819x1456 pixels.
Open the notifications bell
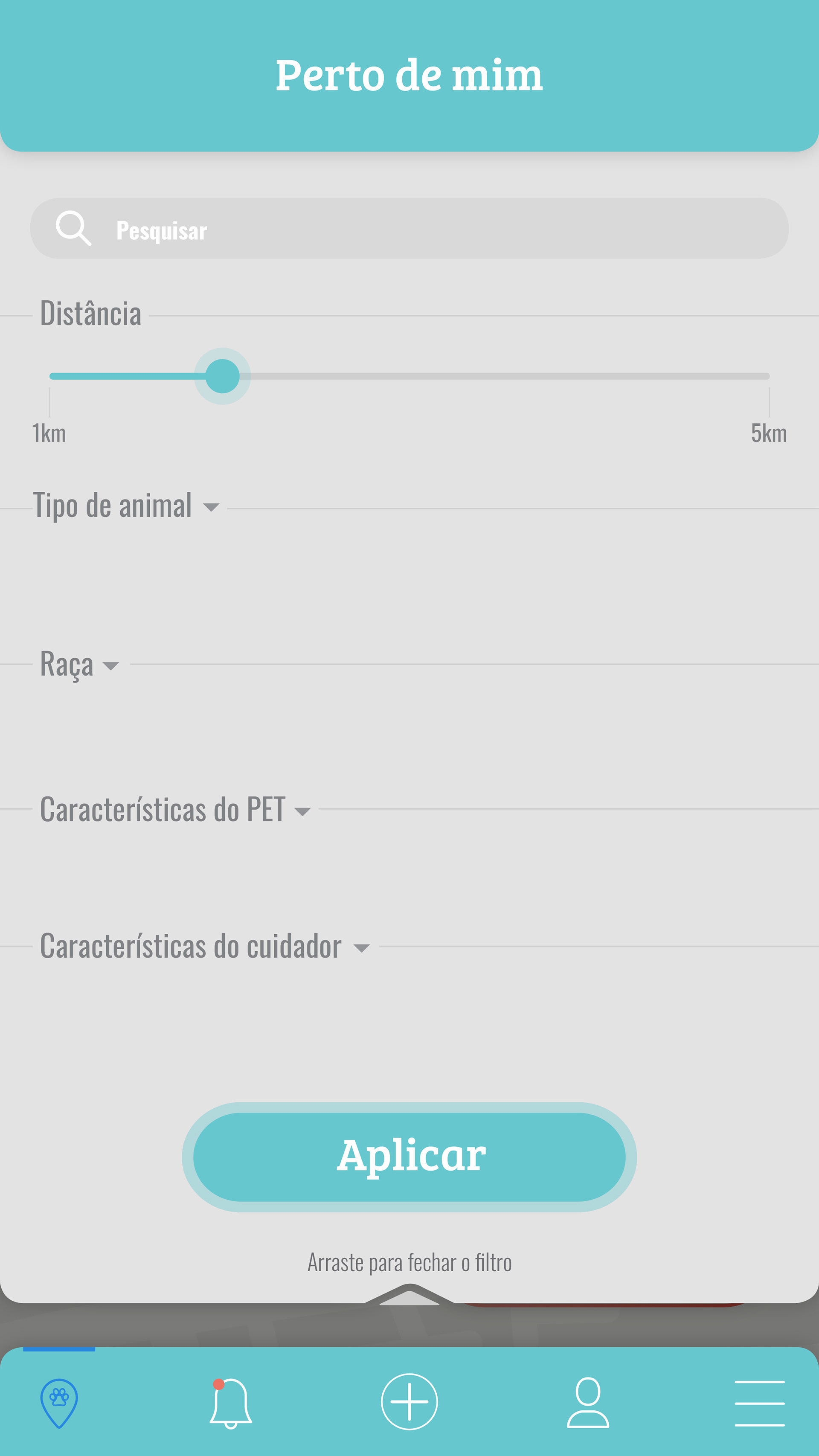click(230, 1403)
